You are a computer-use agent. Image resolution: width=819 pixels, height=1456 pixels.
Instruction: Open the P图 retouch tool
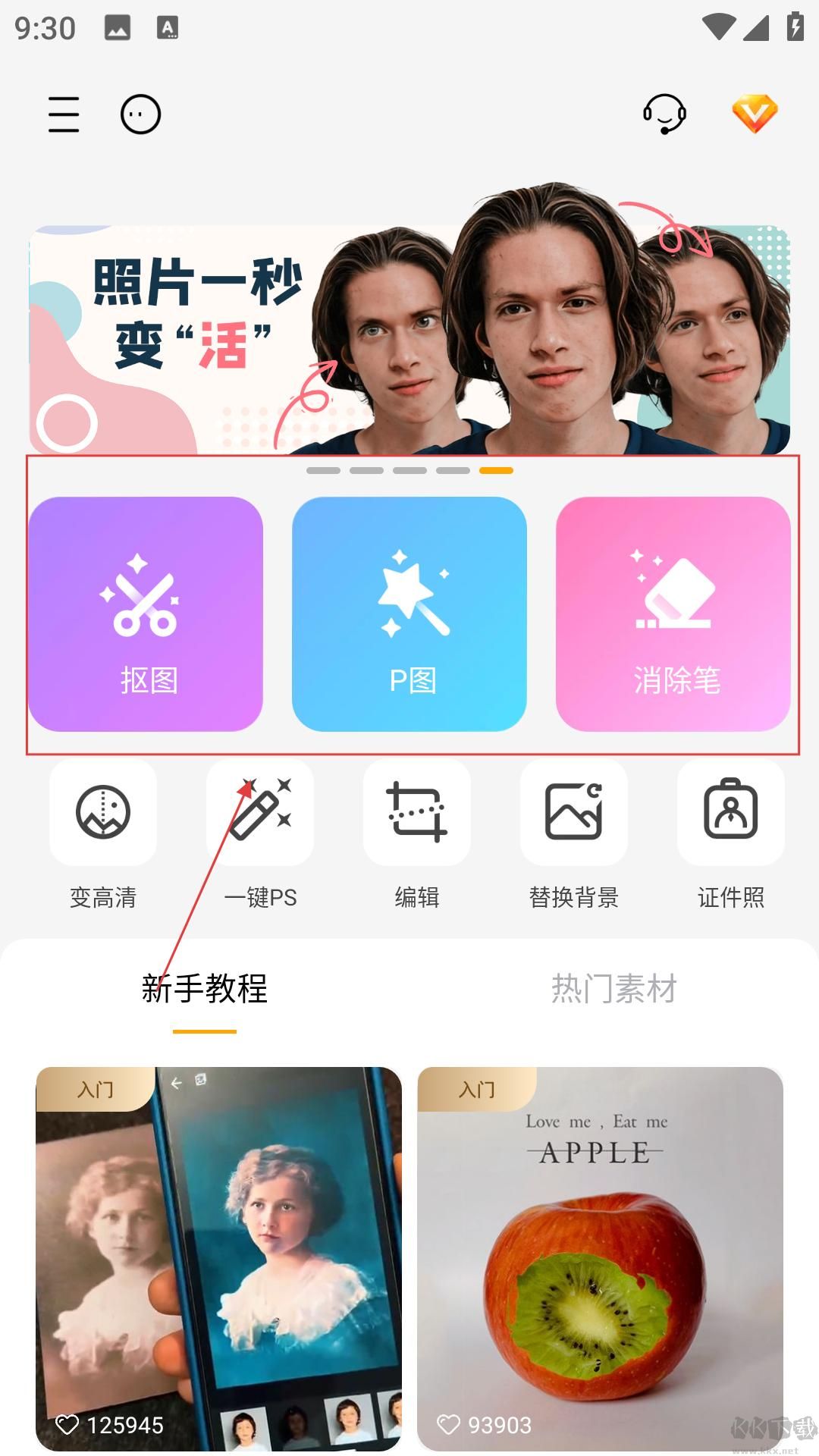[x=409, y=614]
